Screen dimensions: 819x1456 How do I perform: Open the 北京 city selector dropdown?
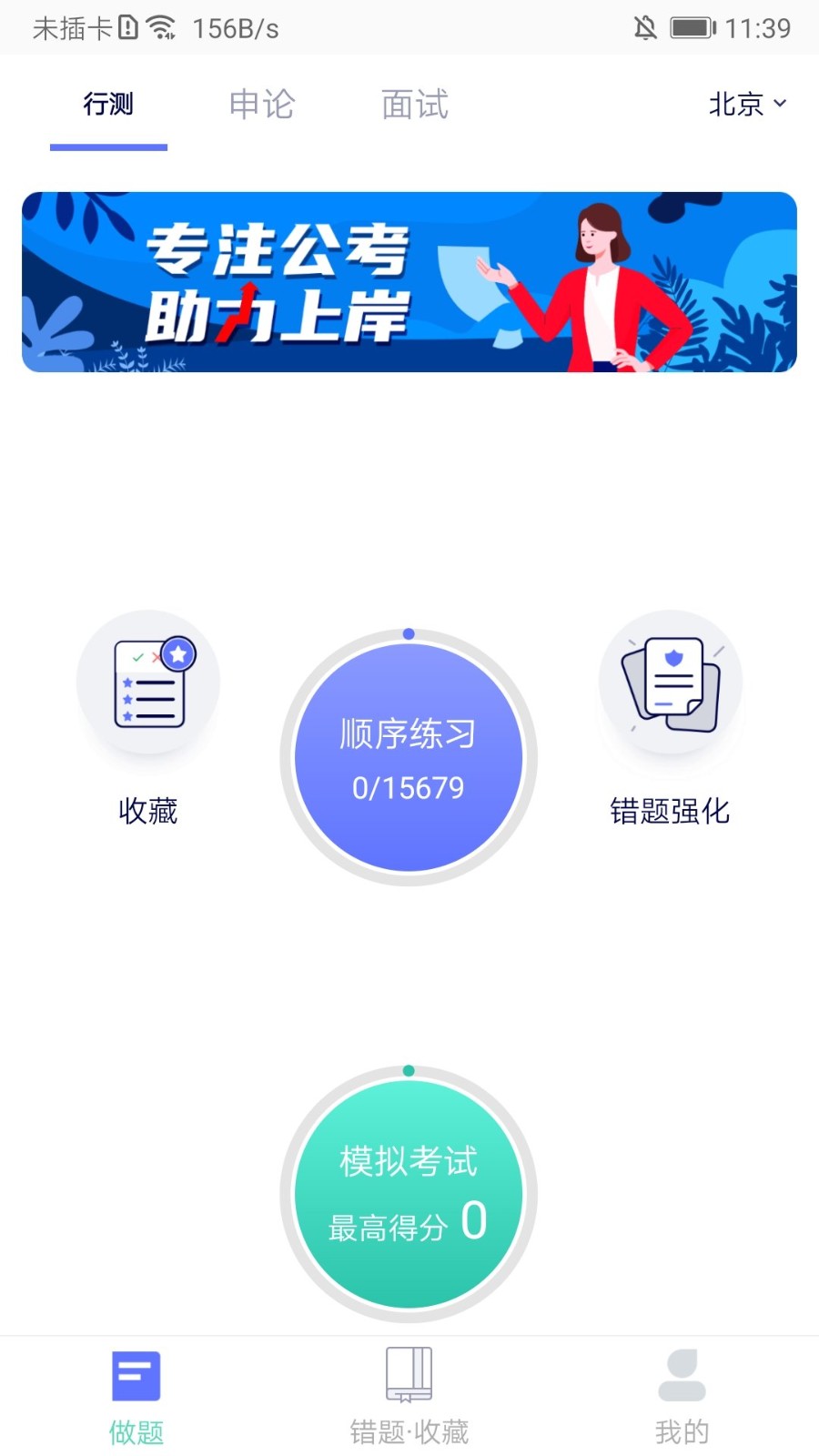coord(737,105)
